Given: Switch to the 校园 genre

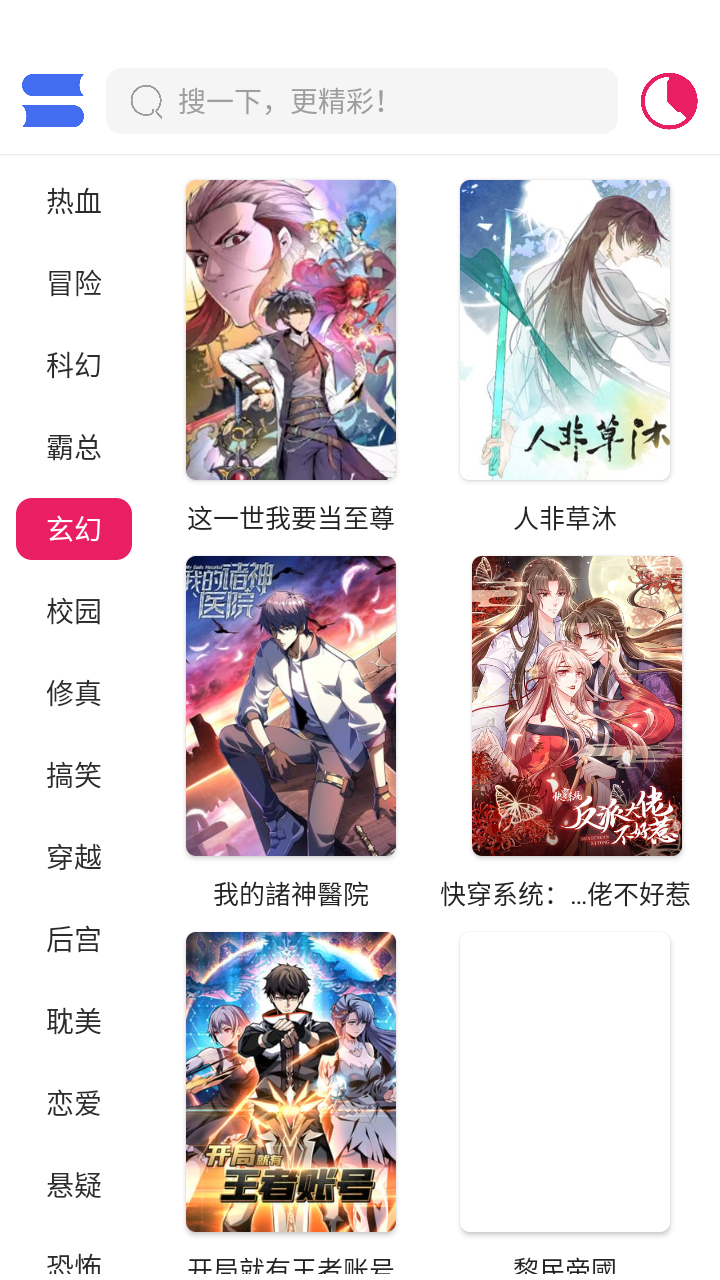Looking at the screenshot, I should coord(73,611).
